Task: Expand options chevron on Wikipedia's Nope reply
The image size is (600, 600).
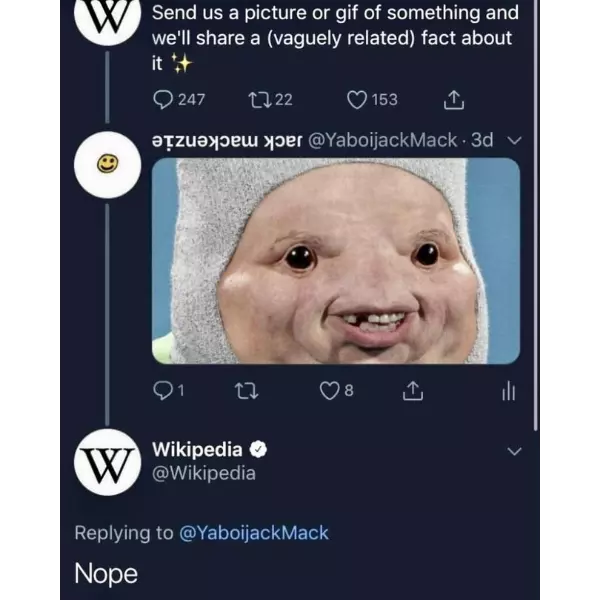Action: 514,452
